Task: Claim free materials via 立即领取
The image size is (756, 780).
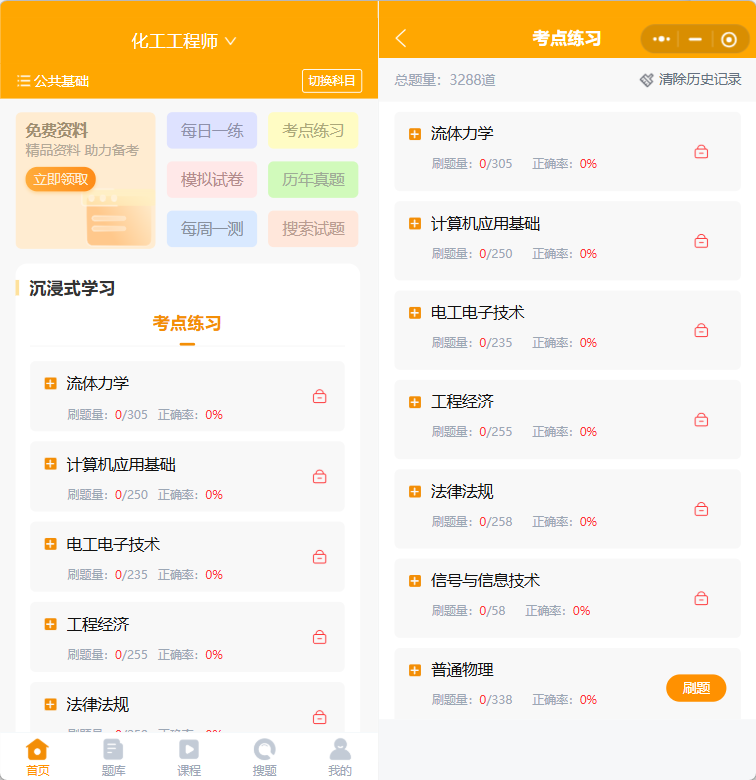Action: pyautogui.click(x=60, y=179)
